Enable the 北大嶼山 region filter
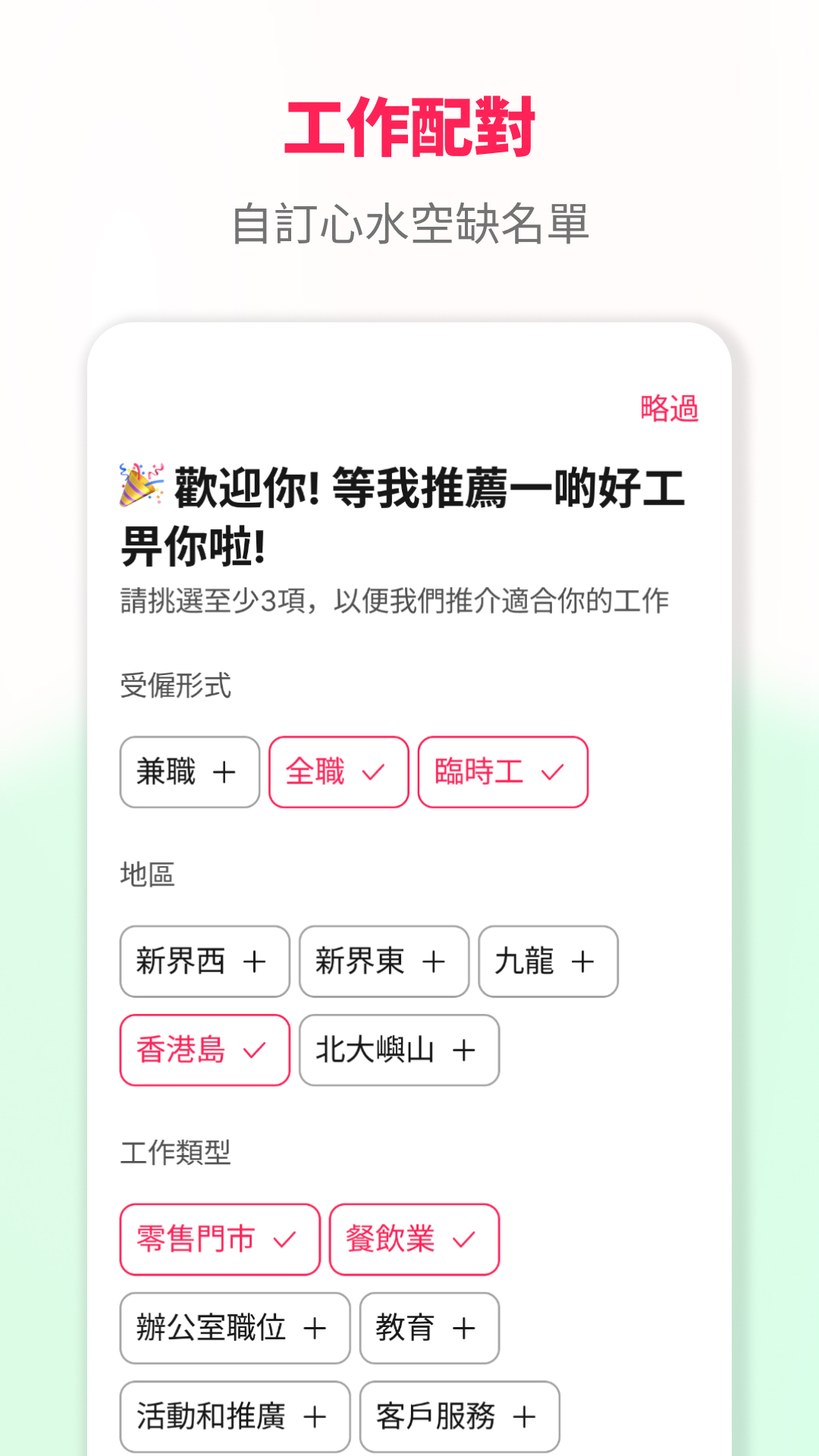 (x=400, y=1050)
